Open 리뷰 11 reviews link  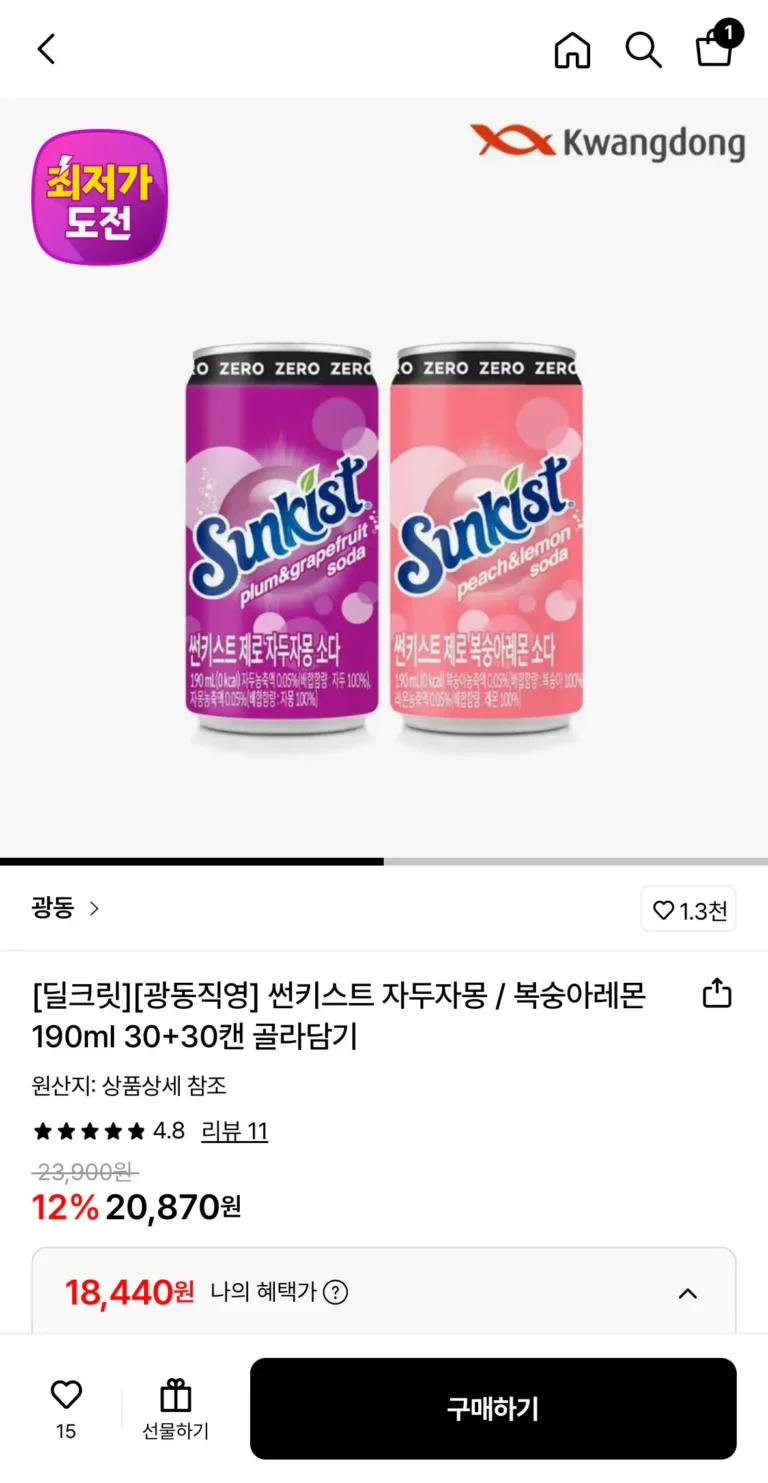pos(234,1131)
